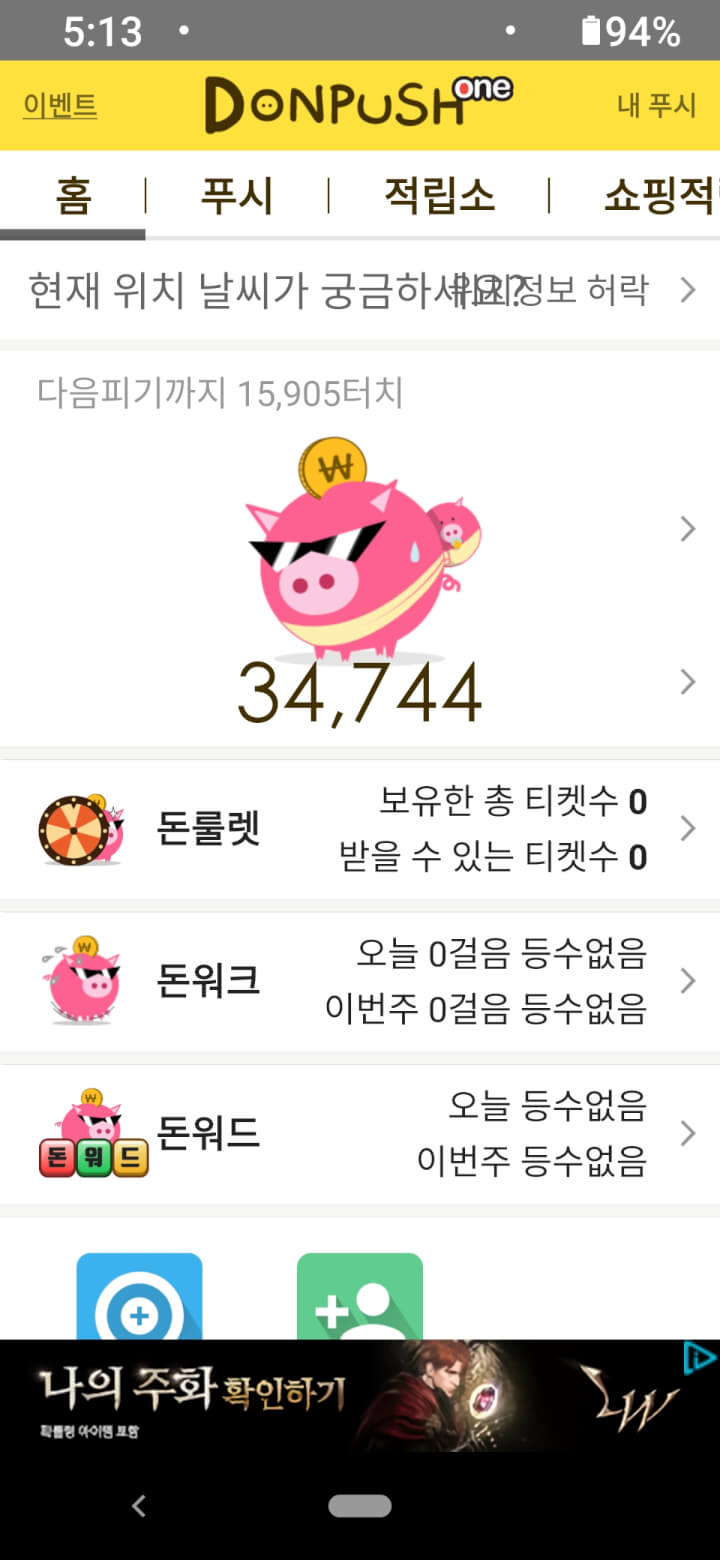Open 돈룰렛 roulette row

tap(360, 829)
